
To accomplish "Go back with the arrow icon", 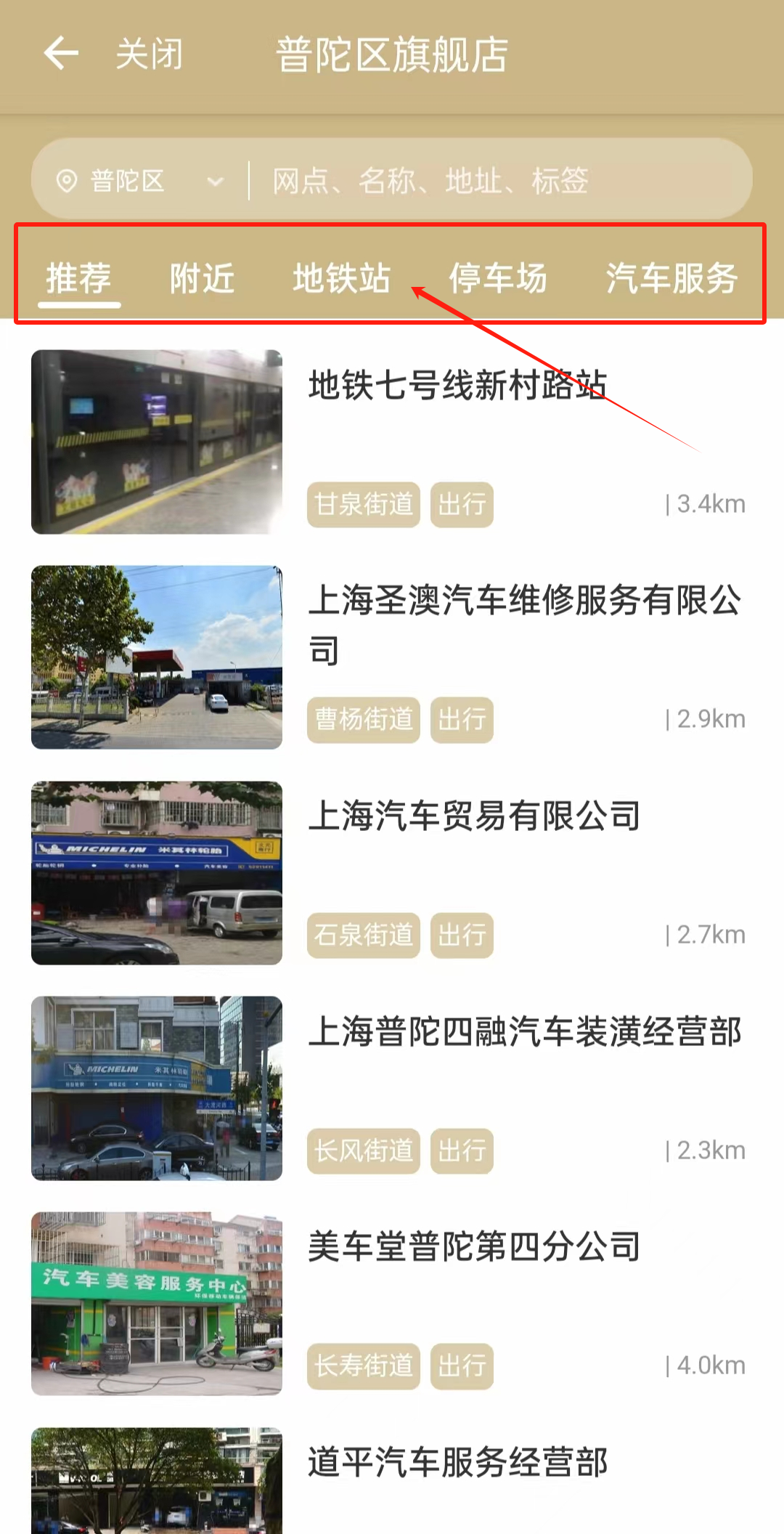I will [61, 54].
